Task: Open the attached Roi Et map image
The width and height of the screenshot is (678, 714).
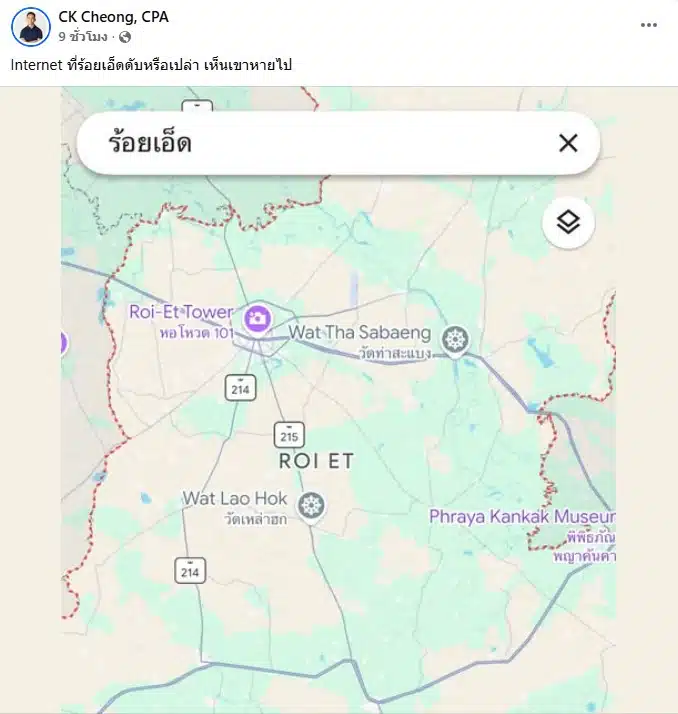Action: pos(338,400)
